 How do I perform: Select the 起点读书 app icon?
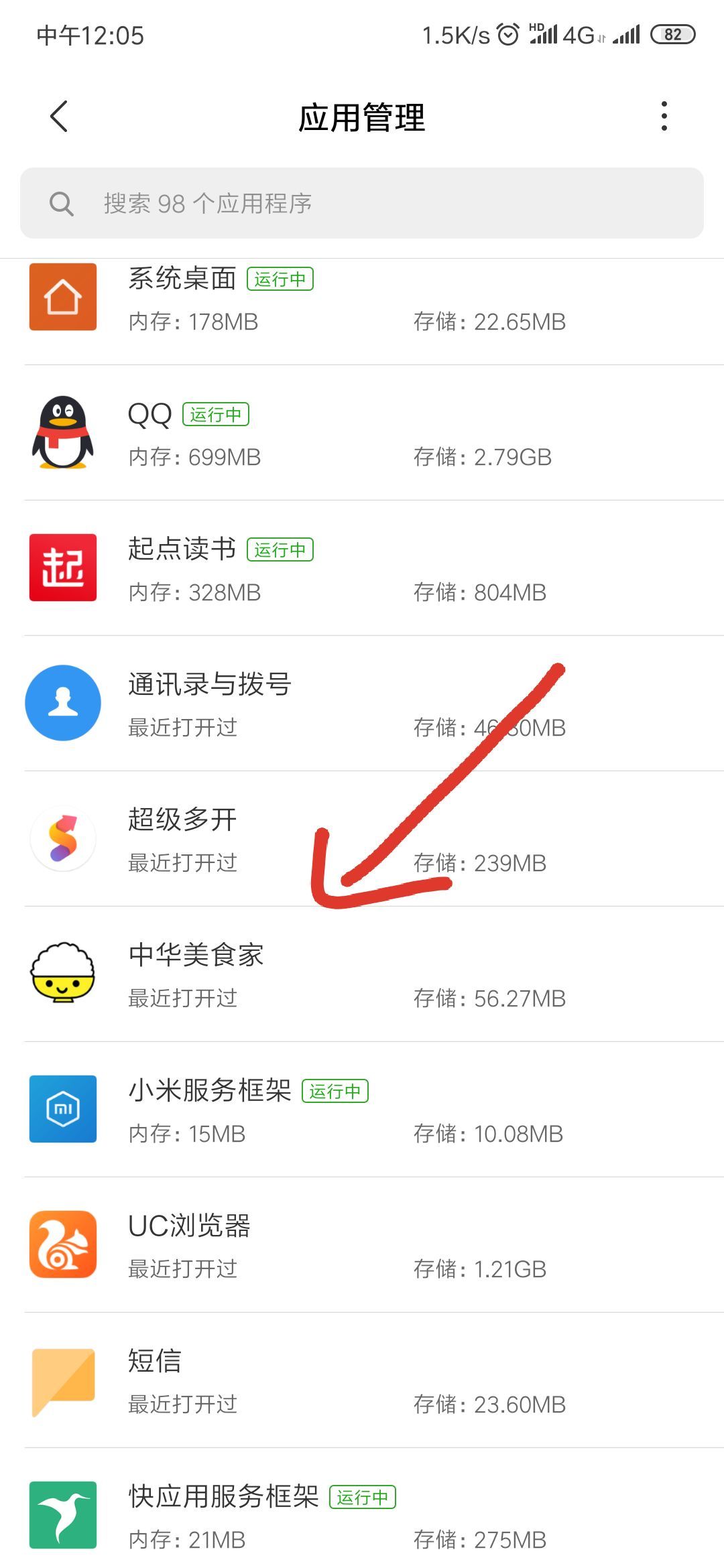(x=64, y=566)
